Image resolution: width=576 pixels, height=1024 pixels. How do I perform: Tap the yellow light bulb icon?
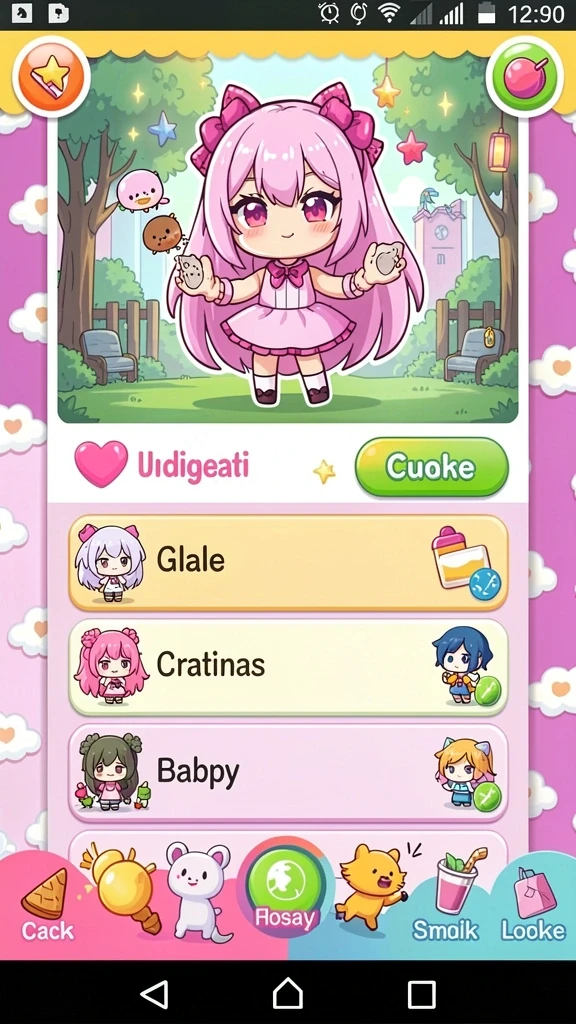click(123, 887)
